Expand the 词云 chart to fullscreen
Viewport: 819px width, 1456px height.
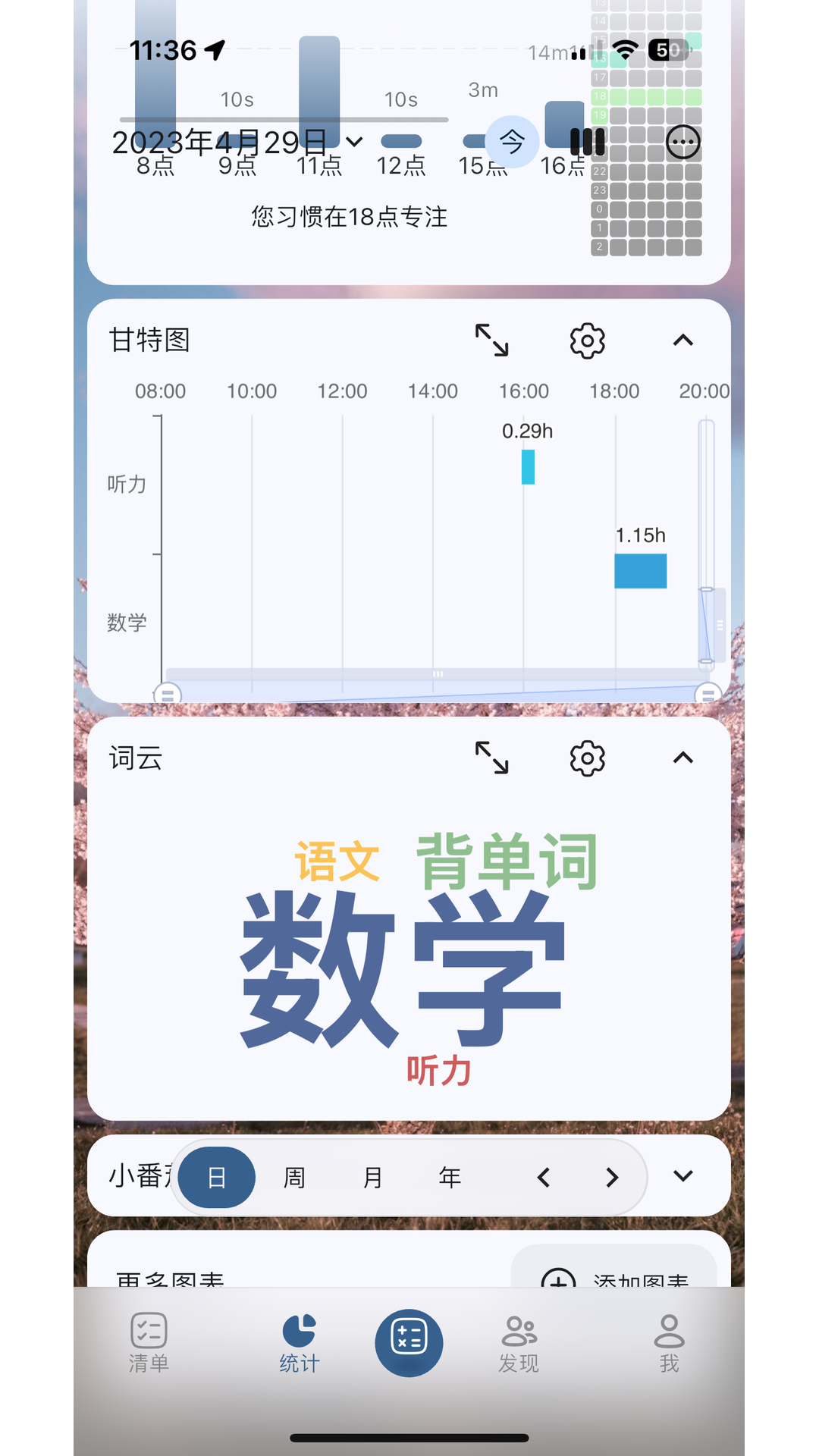[491, 758]
